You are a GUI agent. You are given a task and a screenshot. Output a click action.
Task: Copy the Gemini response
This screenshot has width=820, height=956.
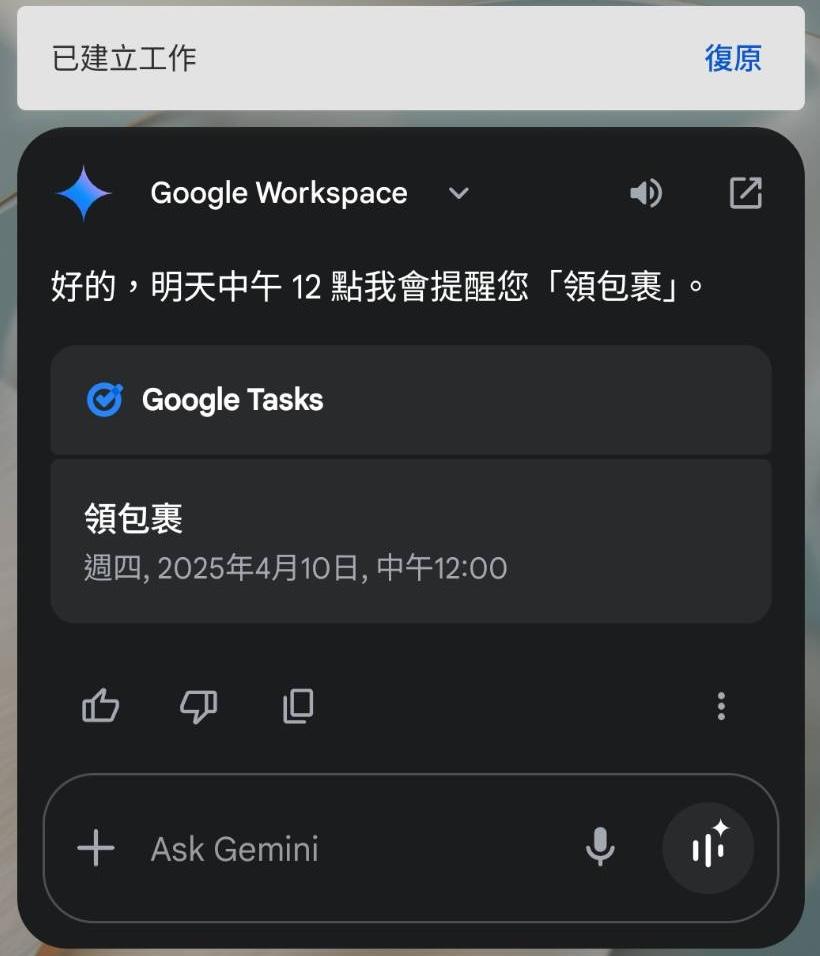(296, 707)
